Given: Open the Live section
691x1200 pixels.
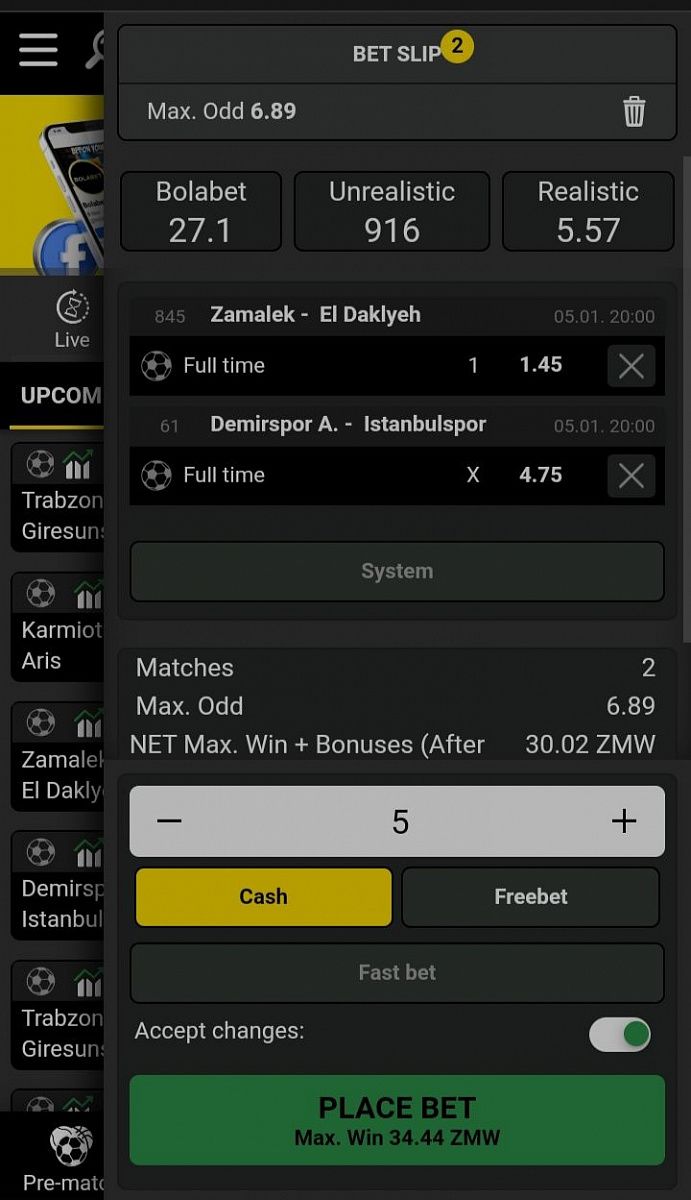Looking at the screenshot, I should coord(72,320).
